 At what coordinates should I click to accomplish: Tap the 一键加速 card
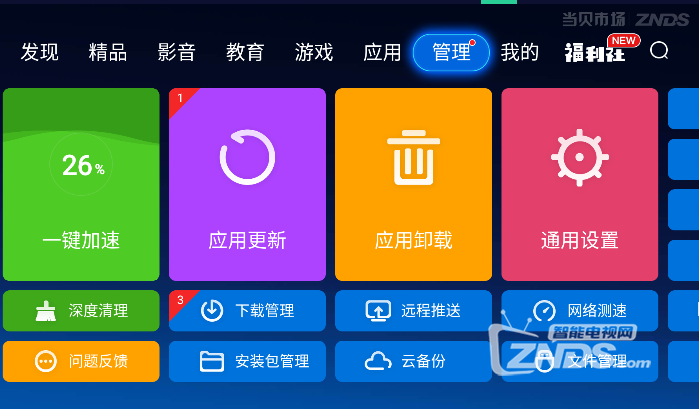coord(81,185)
